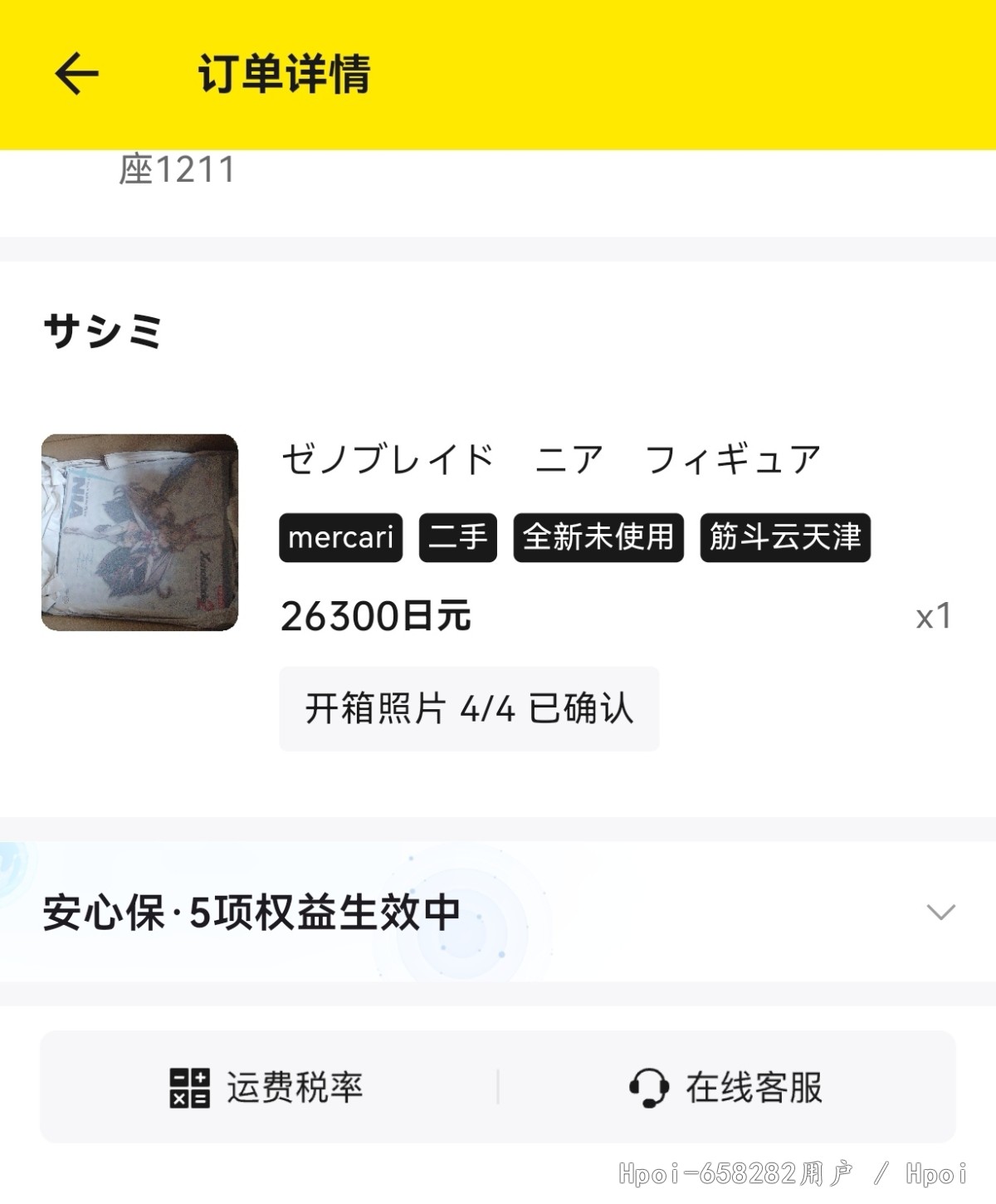Open the Xenoblade Nia figure product image
The width and height of the screenshot is (996, 1204).
pos(139,532)
